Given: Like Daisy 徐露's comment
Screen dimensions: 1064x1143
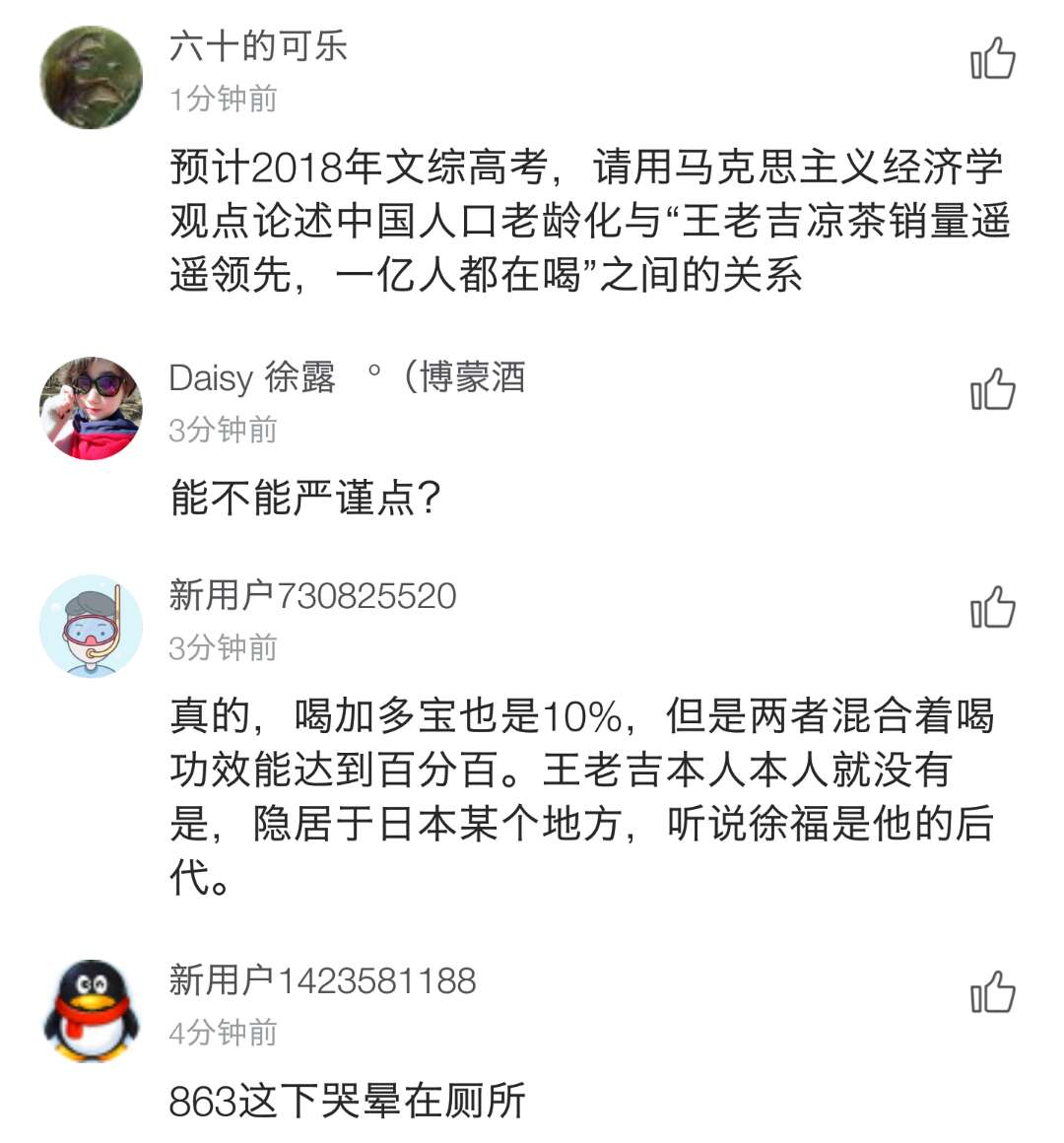Looking at the screenshot, I should point(992,389).
